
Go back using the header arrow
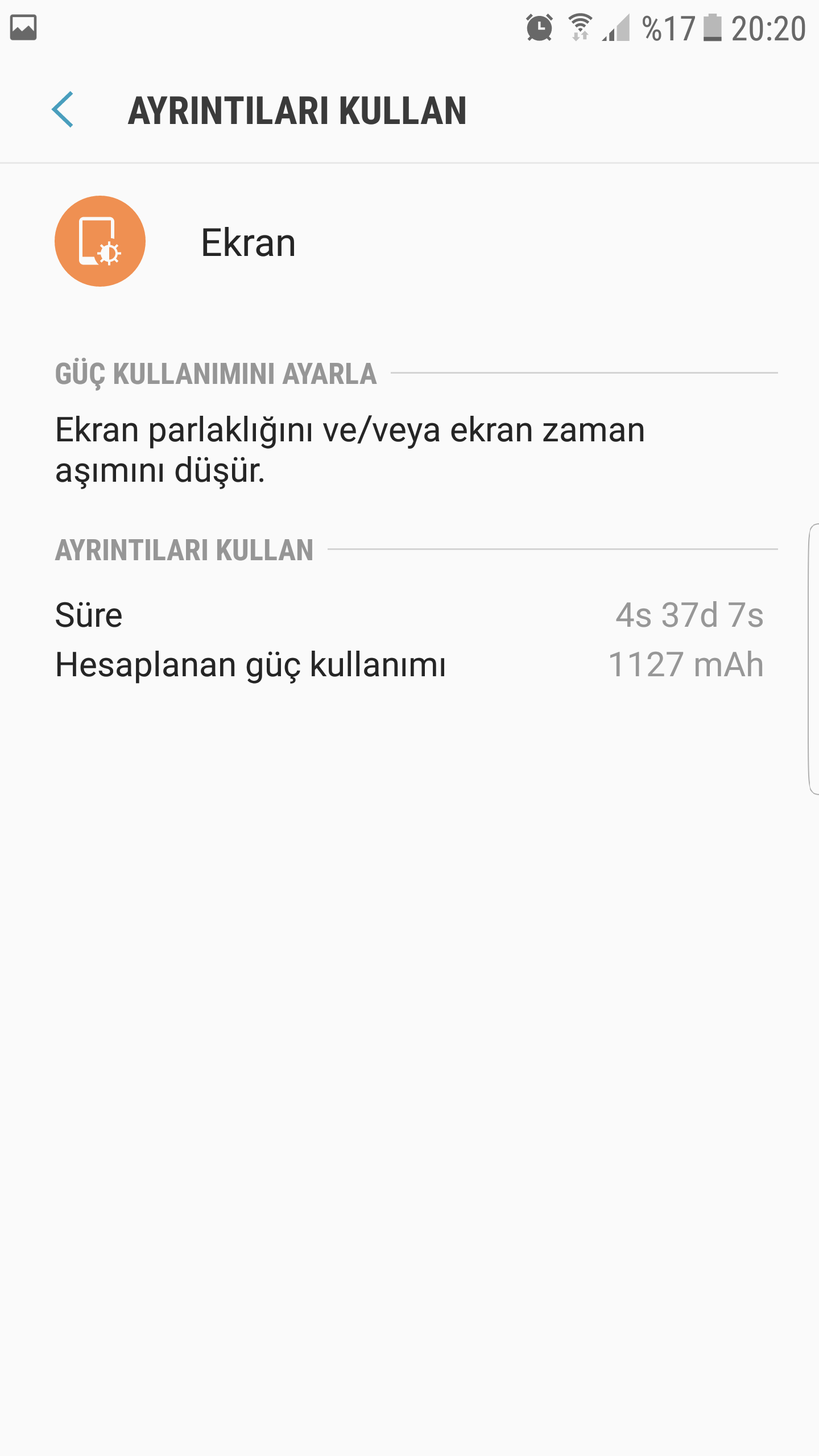tap(63, 110)
